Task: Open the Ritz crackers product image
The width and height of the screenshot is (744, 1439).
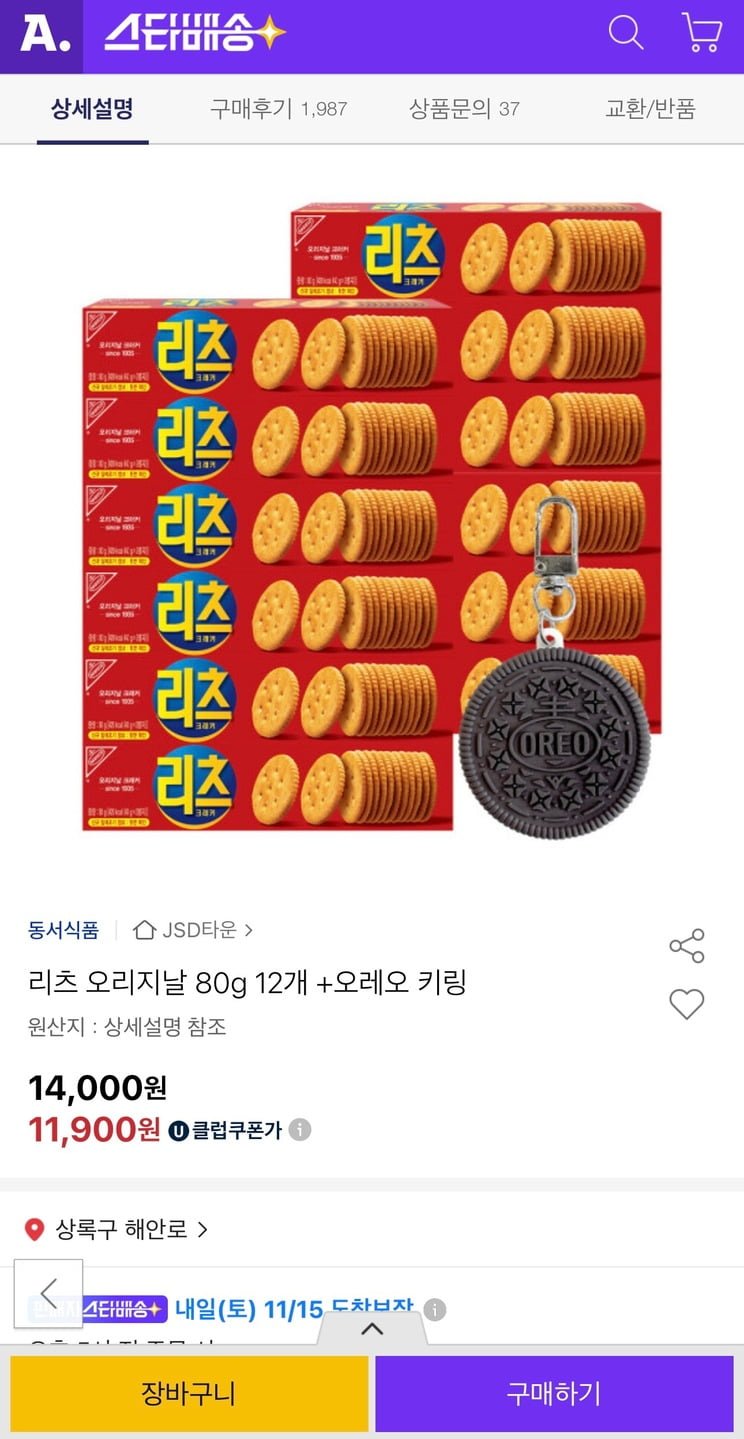Action: click(372, 520)
